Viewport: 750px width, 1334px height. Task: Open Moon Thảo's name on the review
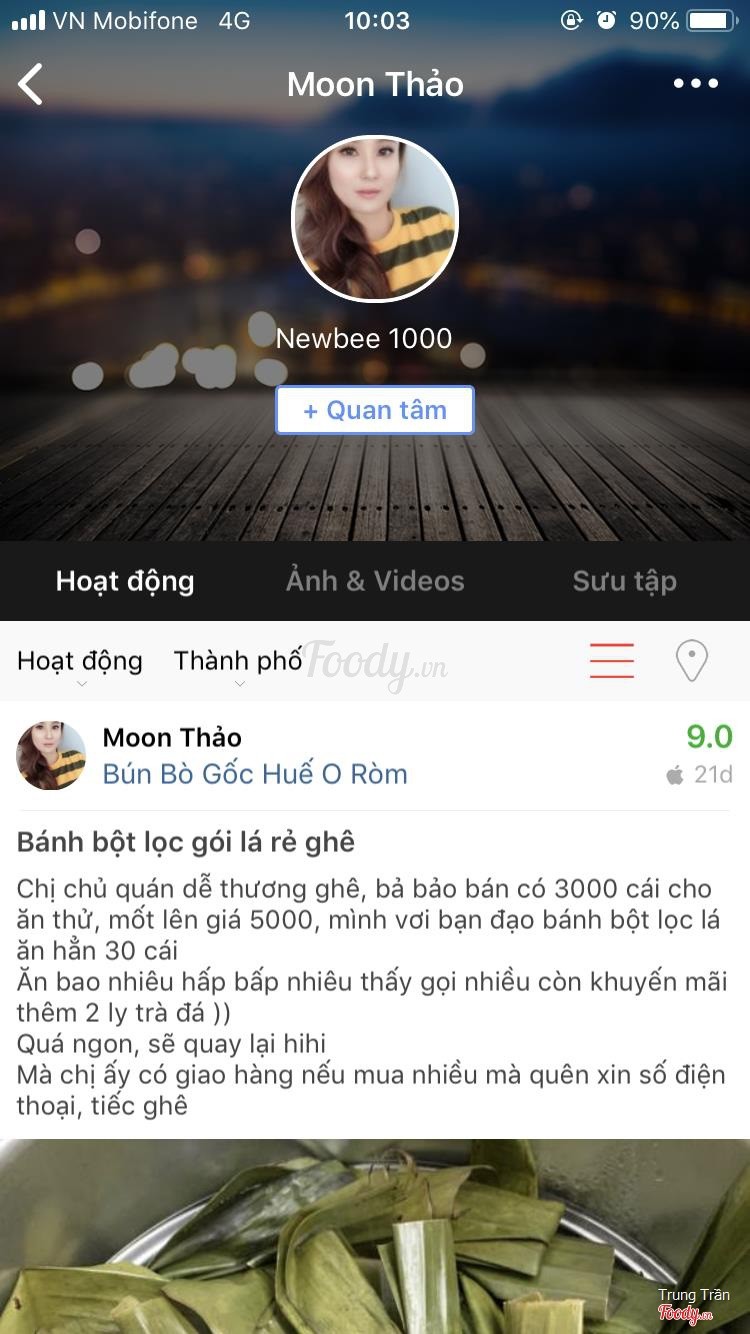pos(172,738)
